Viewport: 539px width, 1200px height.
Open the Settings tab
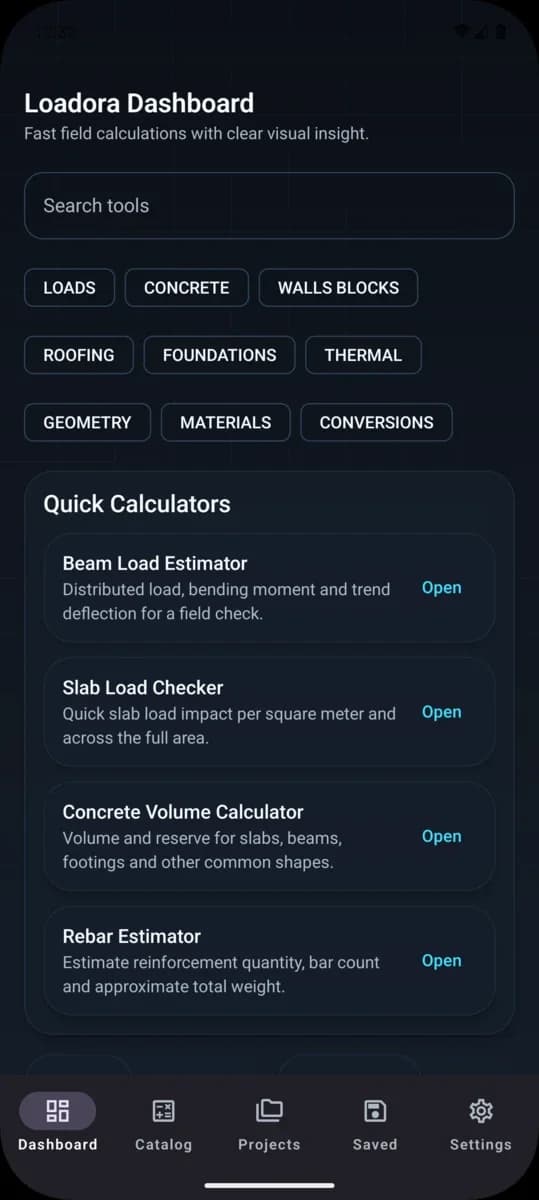tap(481, 1124)
